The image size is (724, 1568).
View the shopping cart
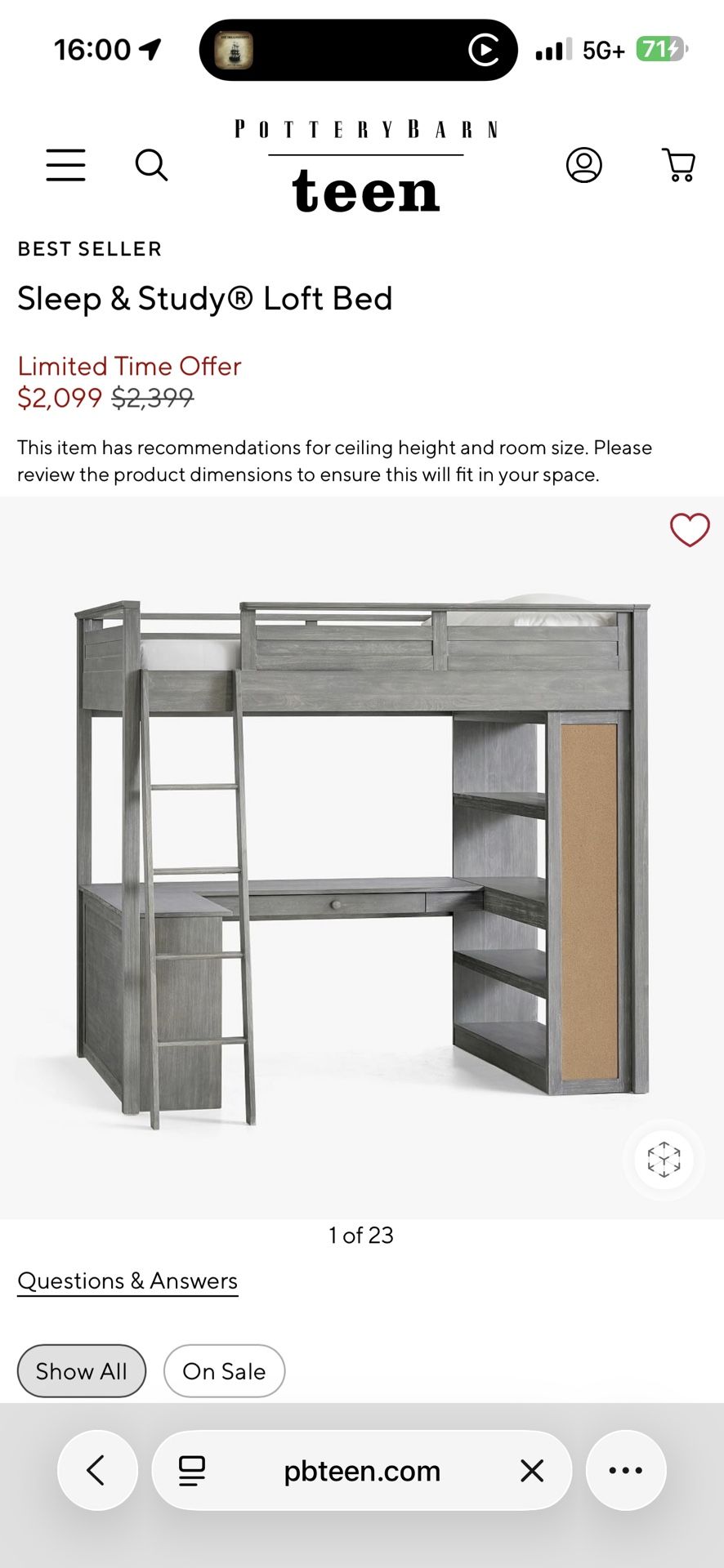pyautogui.click(x=678, y=165)
